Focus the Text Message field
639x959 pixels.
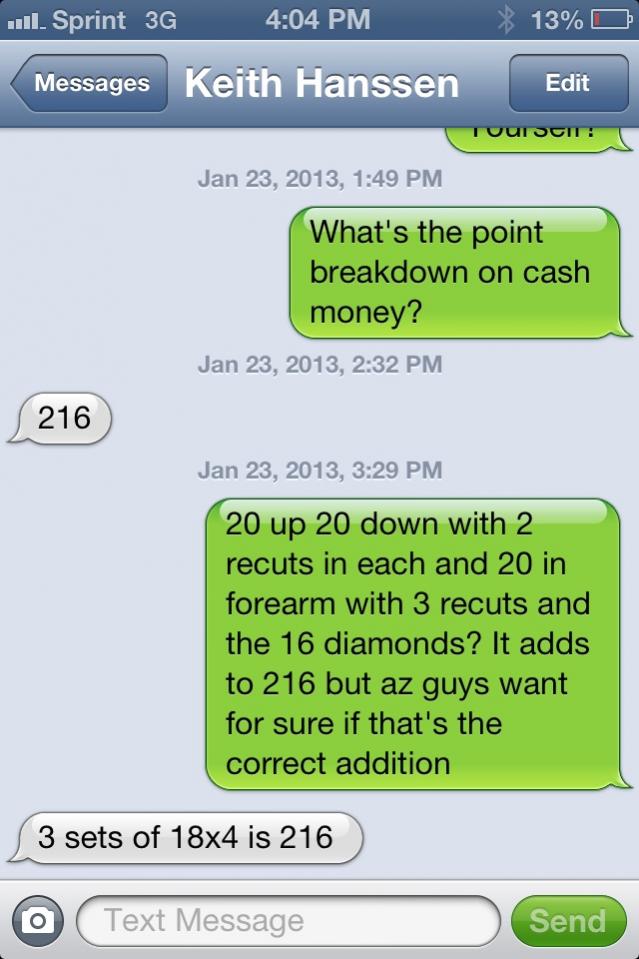287,920
